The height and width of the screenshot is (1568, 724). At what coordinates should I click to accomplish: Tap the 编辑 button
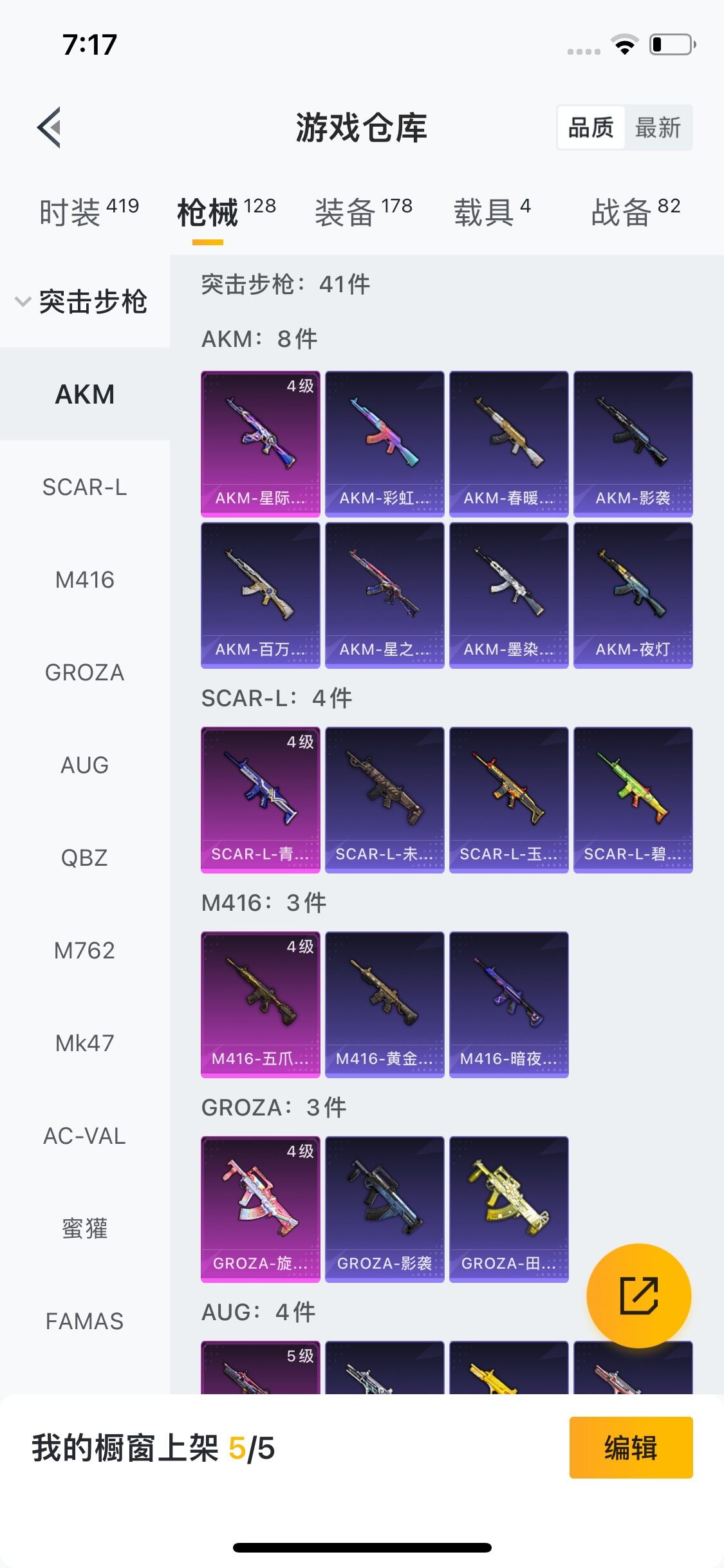tap(631, 1448)
